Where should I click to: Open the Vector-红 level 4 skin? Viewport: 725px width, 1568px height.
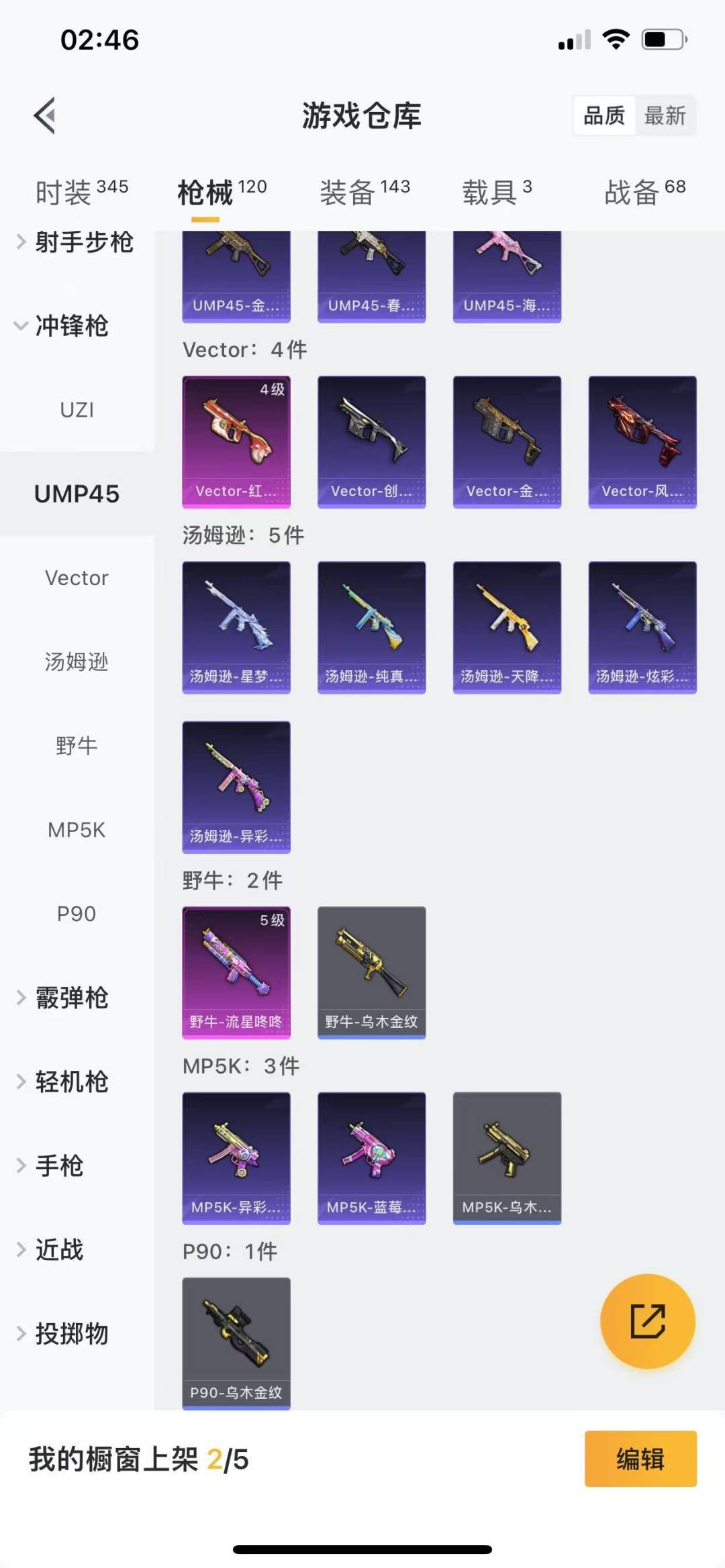pos(236,441)
